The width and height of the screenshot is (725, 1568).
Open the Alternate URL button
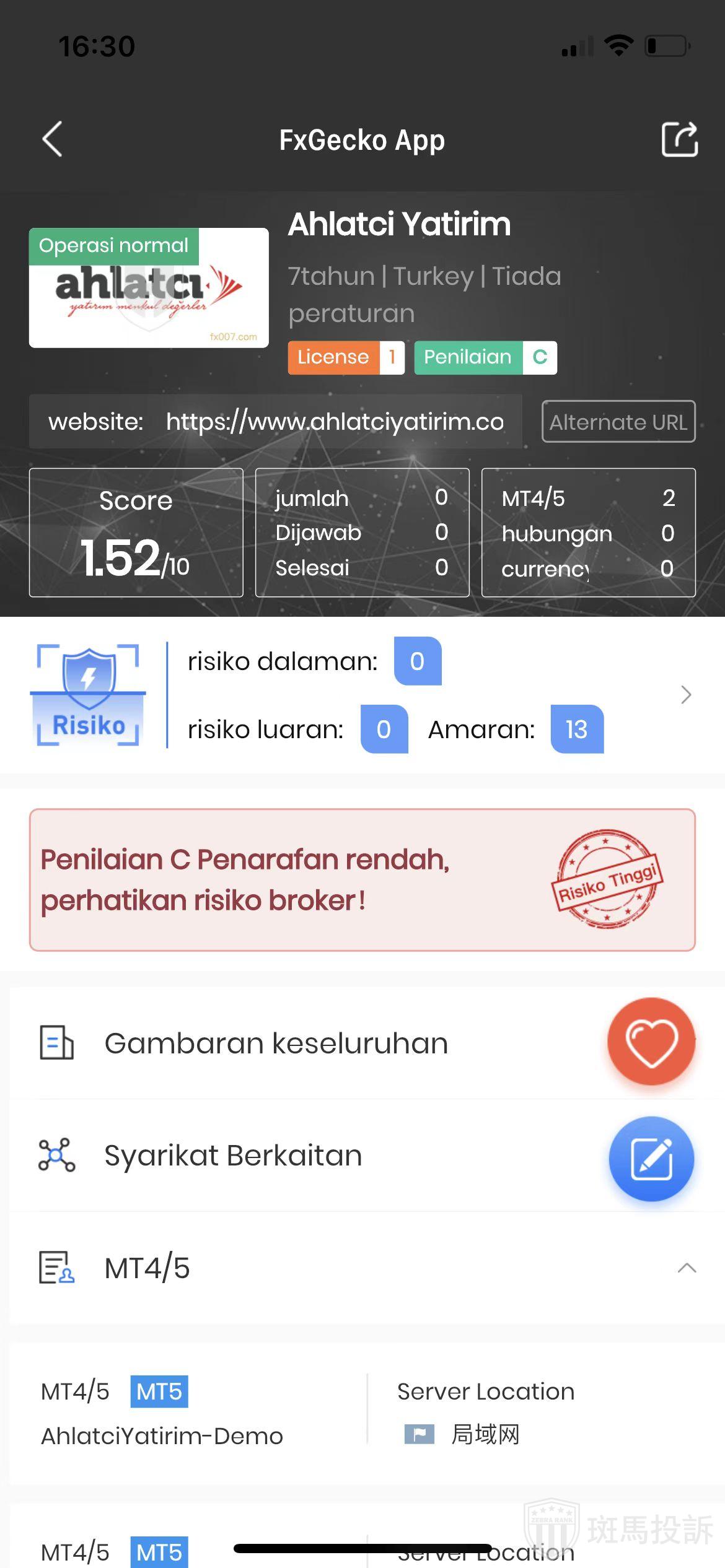point(618,422)
